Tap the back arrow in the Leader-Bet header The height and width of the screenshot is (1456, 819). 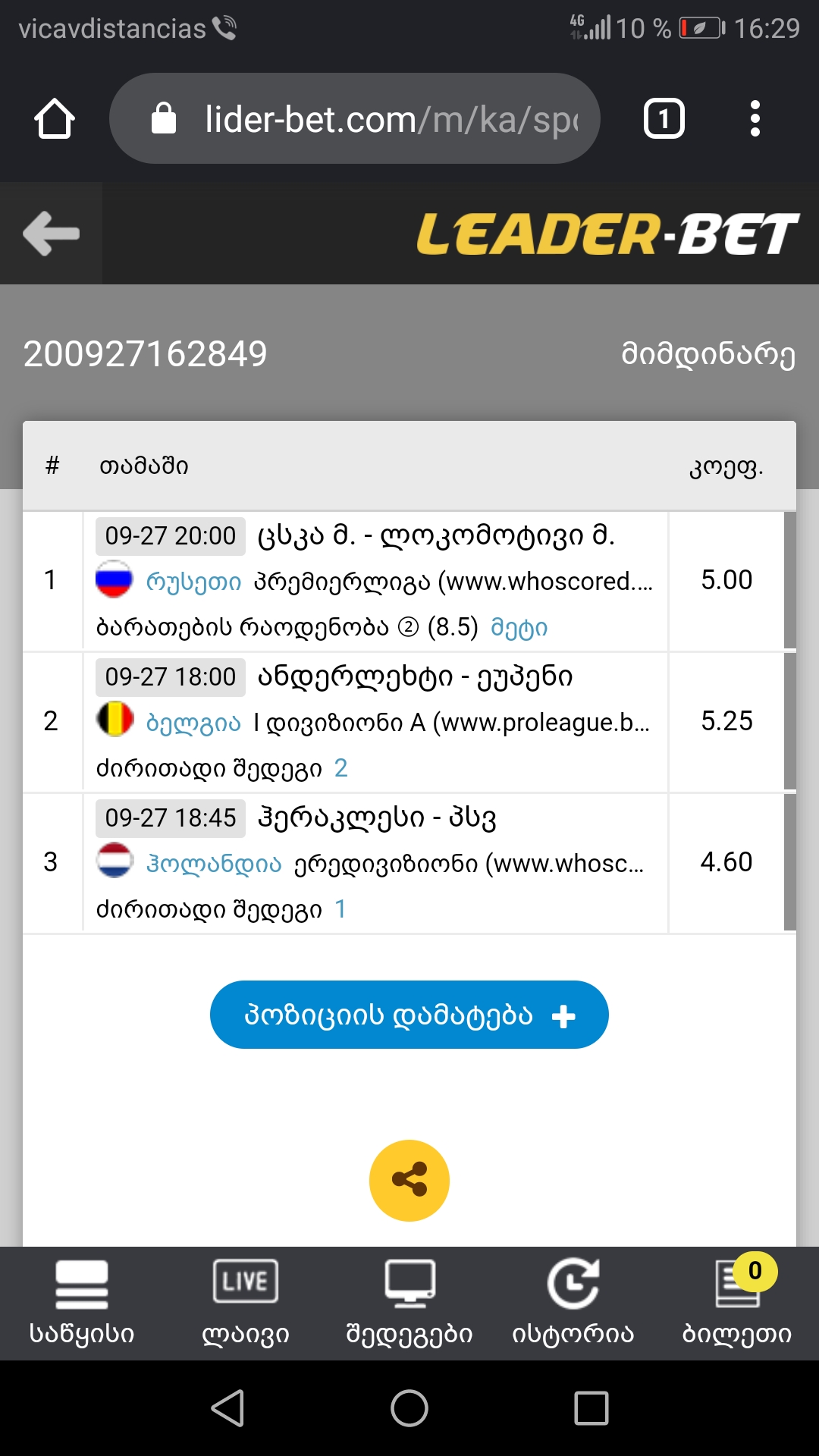(x=51, y=233)
